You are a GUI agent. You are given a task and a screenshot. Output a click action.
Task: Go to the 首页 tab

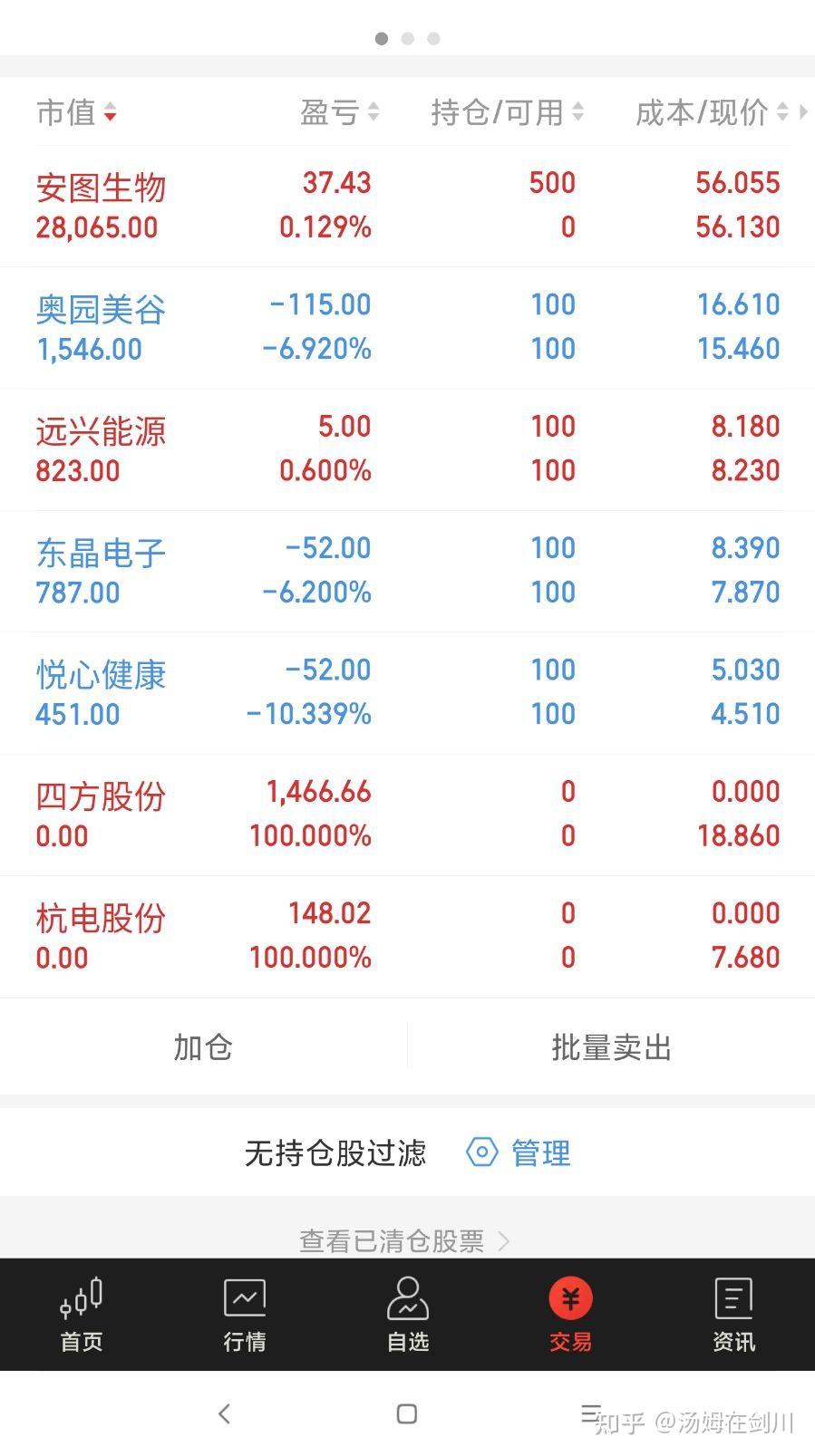[82, 1315]
